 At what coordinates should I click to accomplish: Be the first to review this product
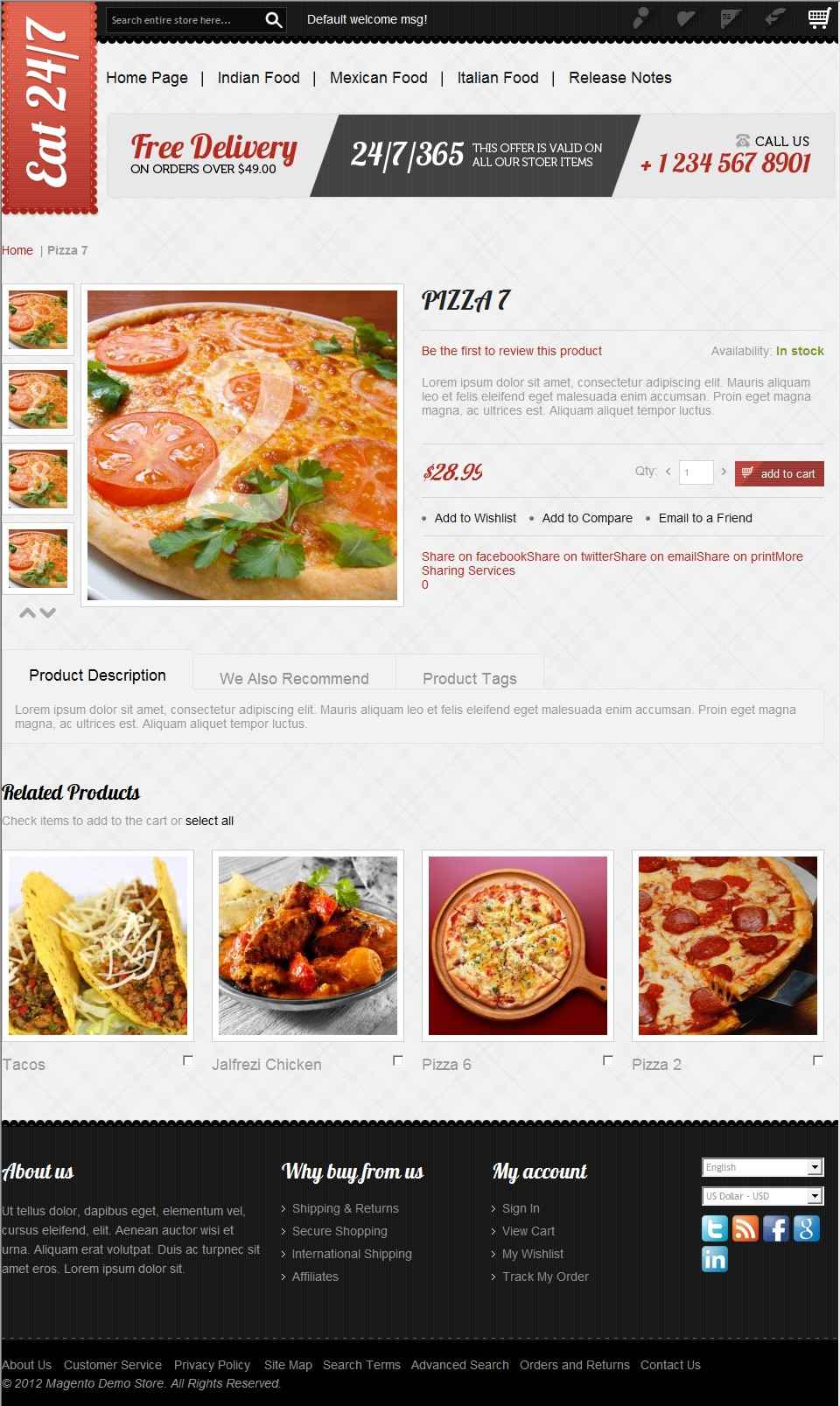[x=512, y=351]
